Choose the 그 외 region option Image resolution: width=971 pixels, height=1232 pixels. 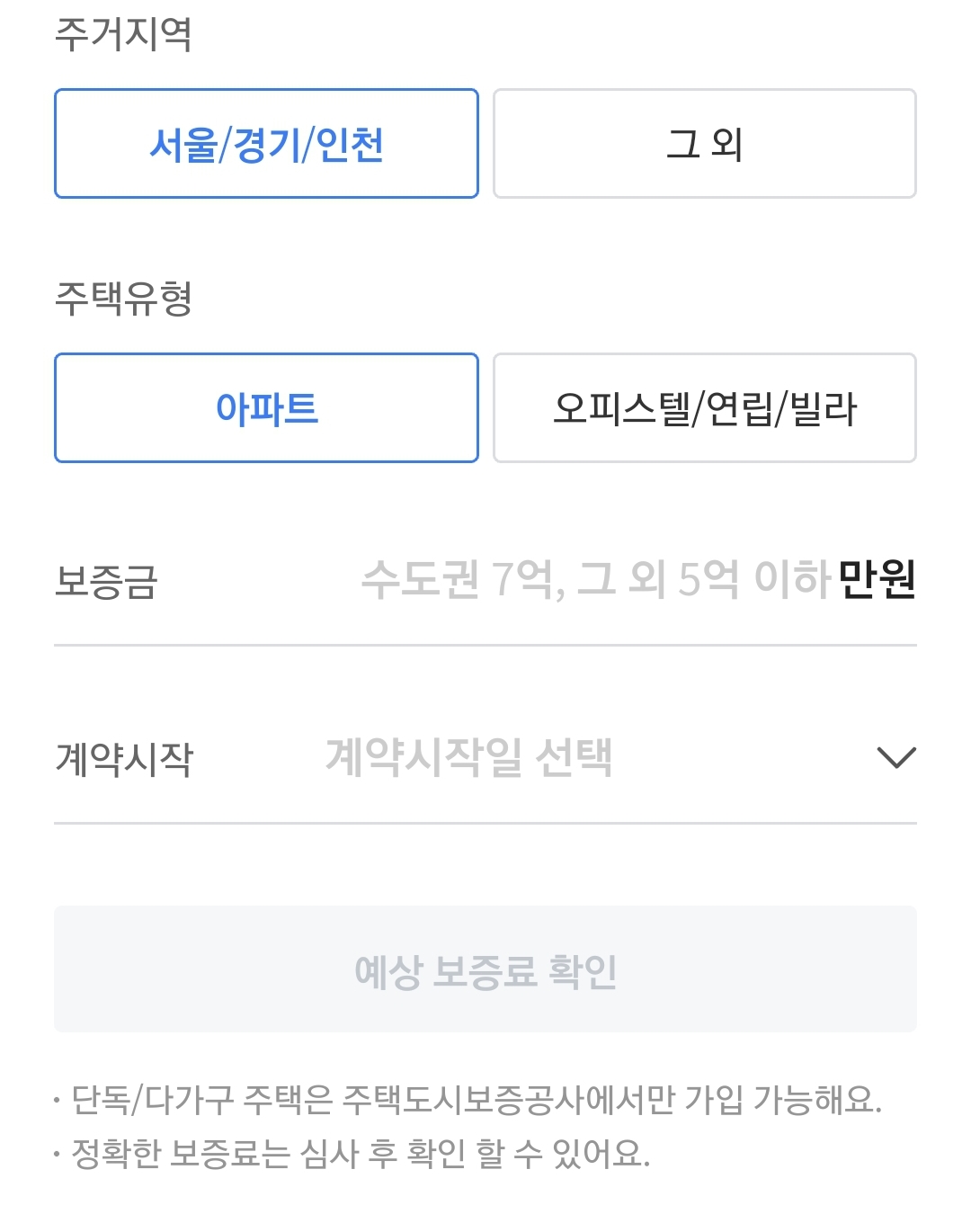(704, 142)
